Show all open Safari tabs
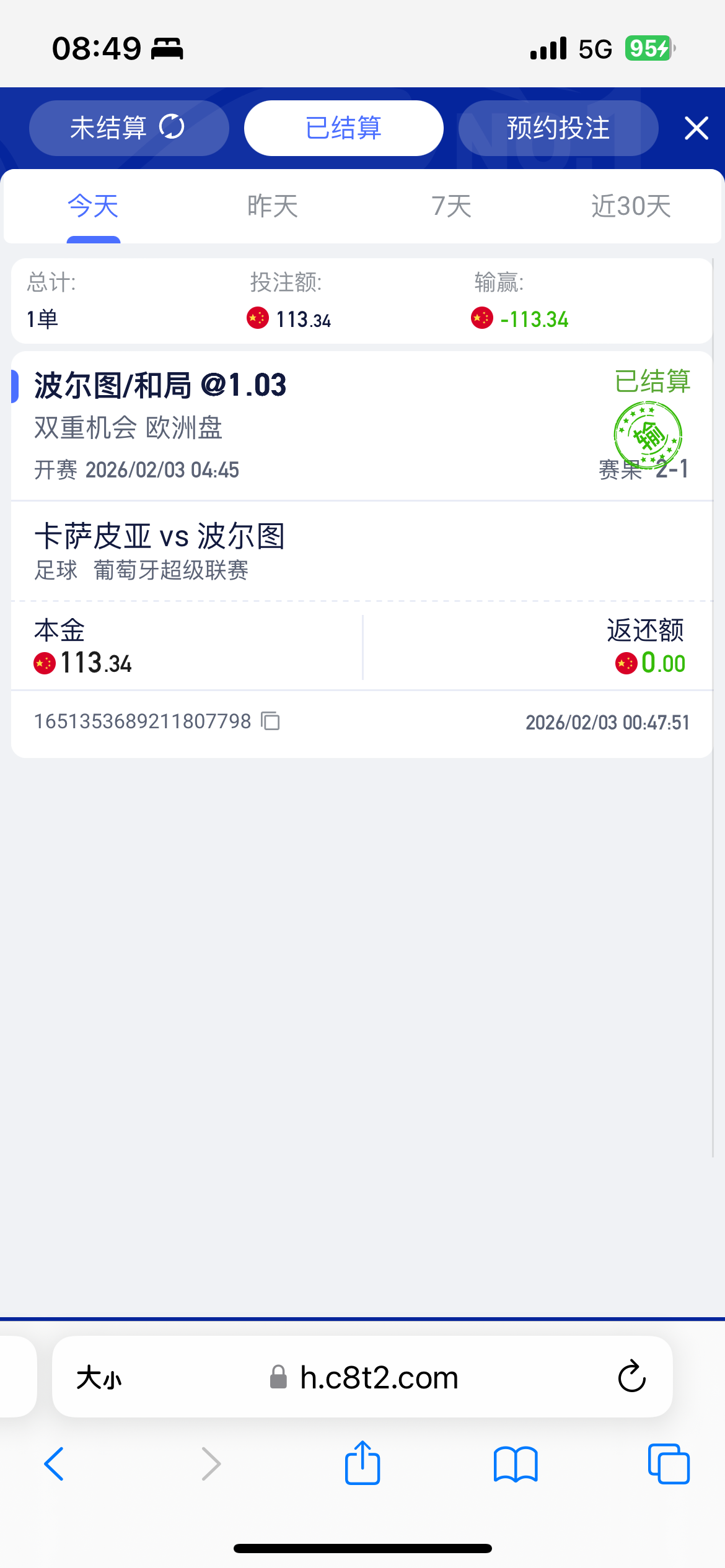The height and width of the screenshot is (1568, 725). 669,1464
